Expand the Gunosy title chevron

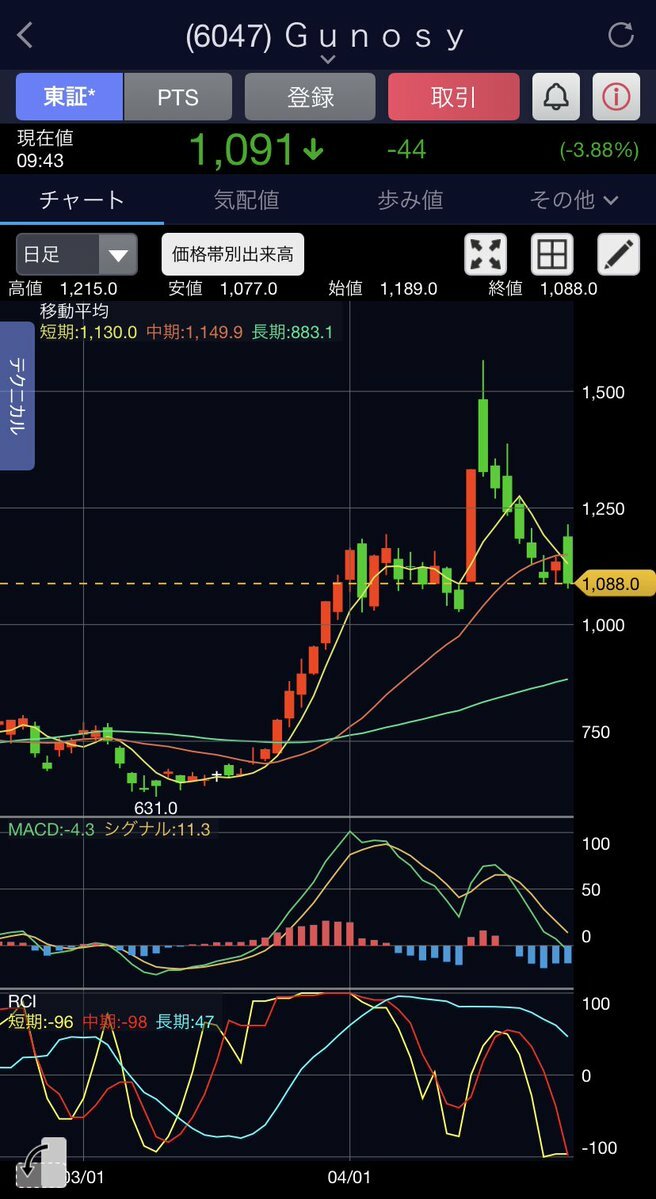click(x=327, y=61)
